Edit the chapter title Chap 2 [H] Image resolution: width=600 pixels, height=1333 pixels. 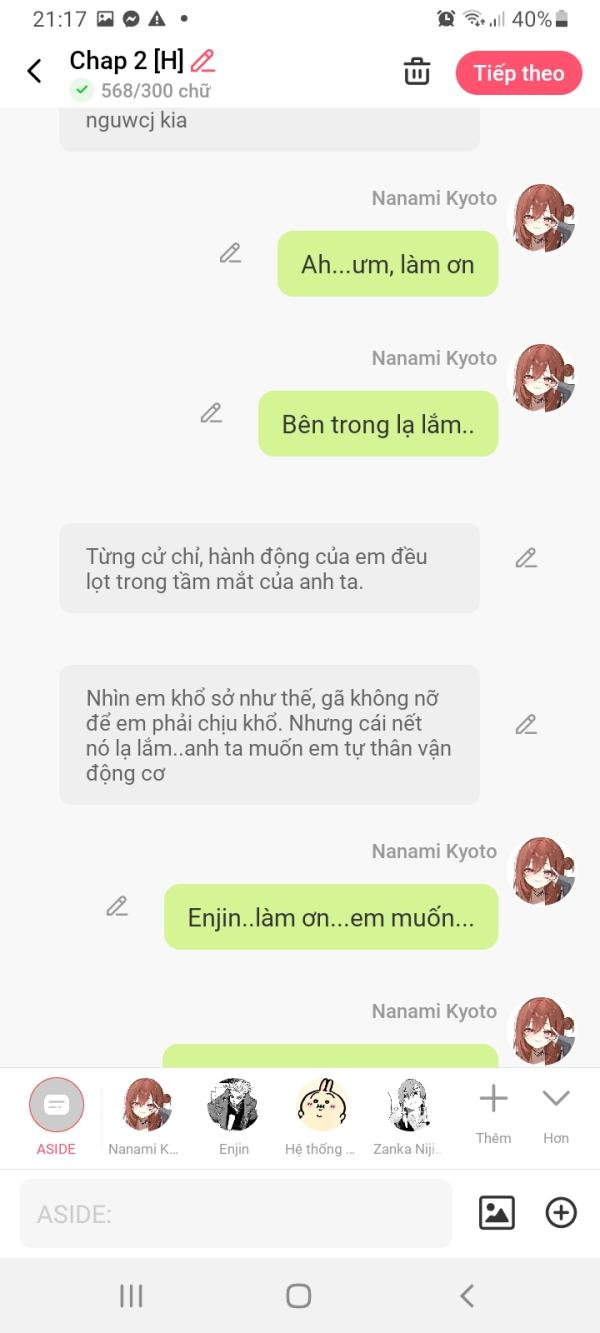[x=203, y=61]
